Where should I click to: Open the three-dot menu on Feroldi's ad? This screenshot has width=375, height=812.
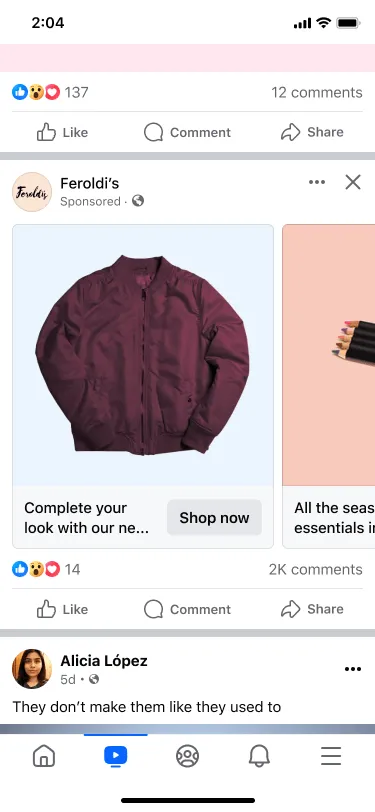[316, 182]
